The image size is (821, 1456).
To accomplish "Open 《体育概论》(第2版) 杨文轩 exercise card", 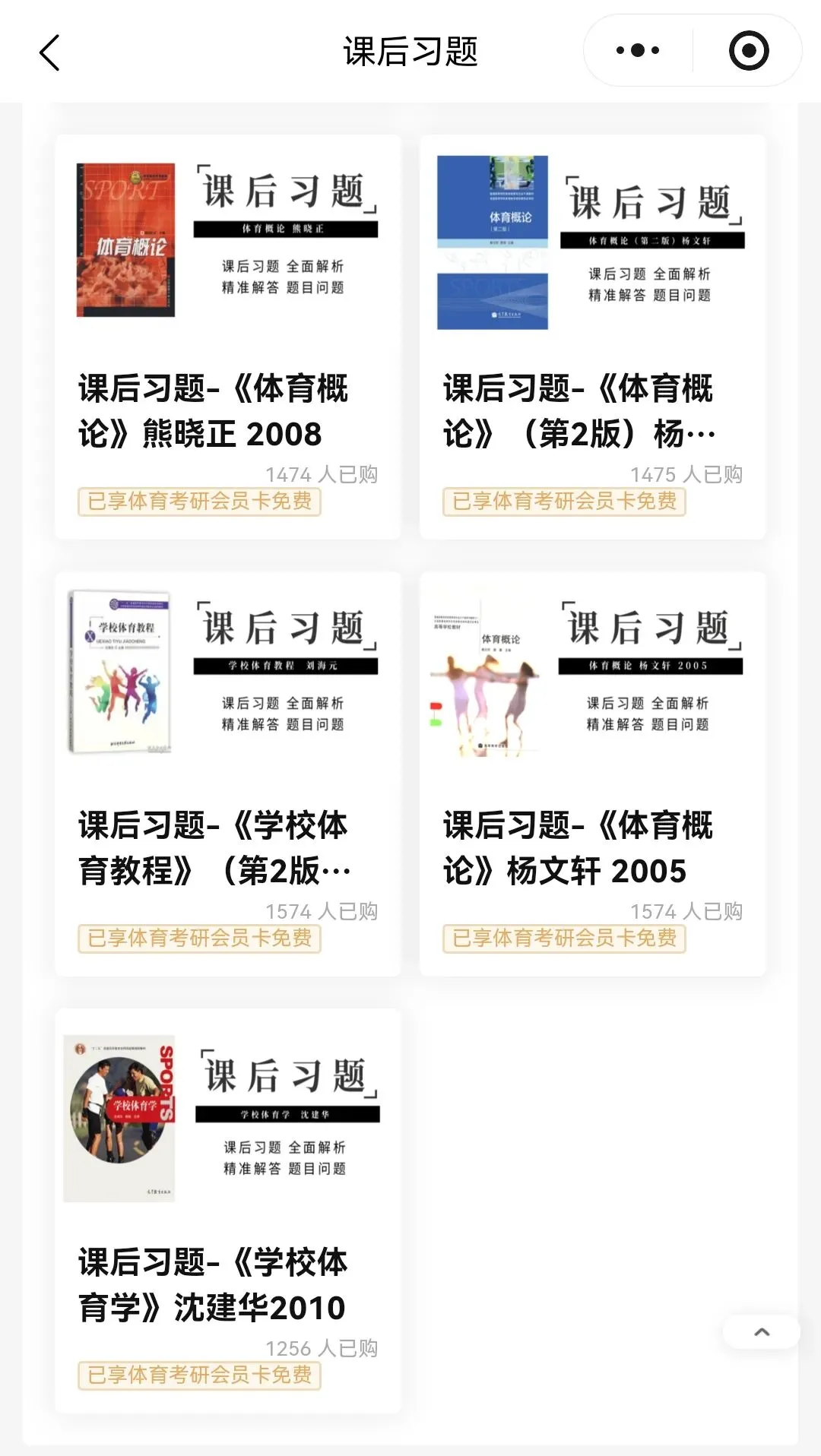I will 593,337.
